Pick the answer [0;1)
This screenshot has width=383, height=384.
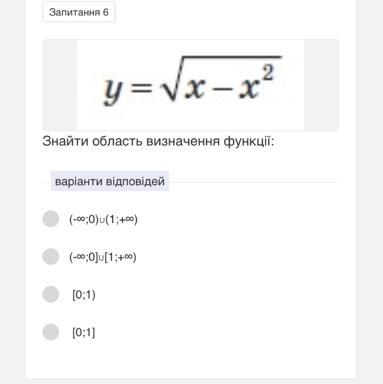(51, 294)
